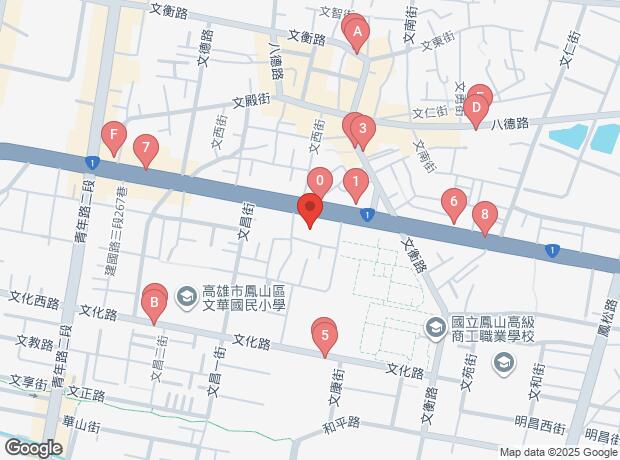The image size is (620, 460).
Task: Select the pin marked 3
Action: click(x=363, y=129)
